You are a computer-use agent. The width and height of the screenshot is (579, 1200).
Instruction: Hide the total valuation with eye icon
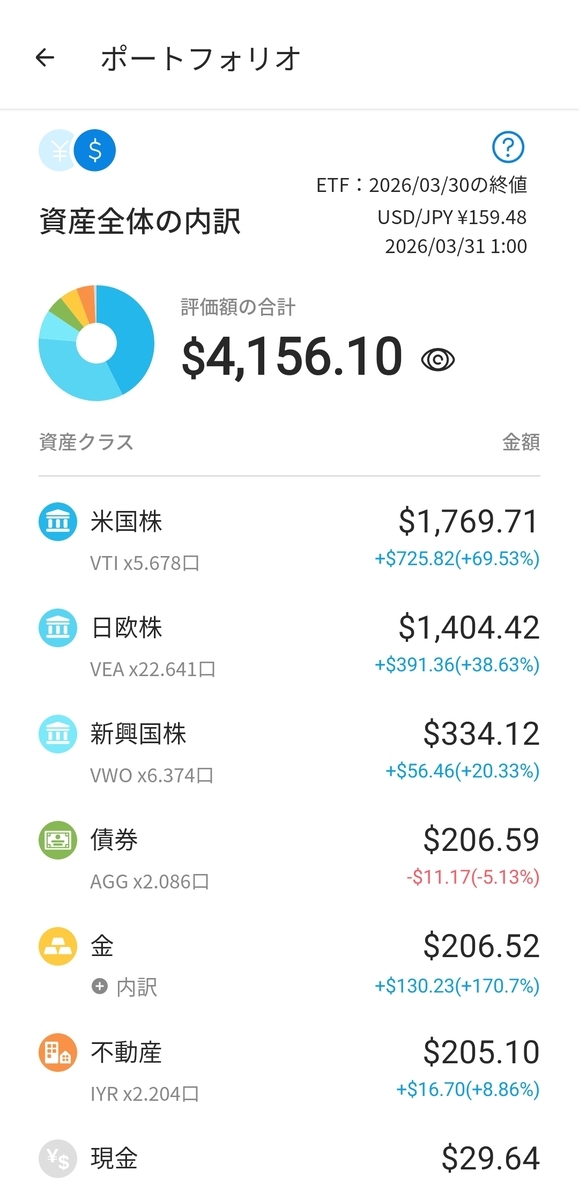pyautogui.click(x=438, y=360)
